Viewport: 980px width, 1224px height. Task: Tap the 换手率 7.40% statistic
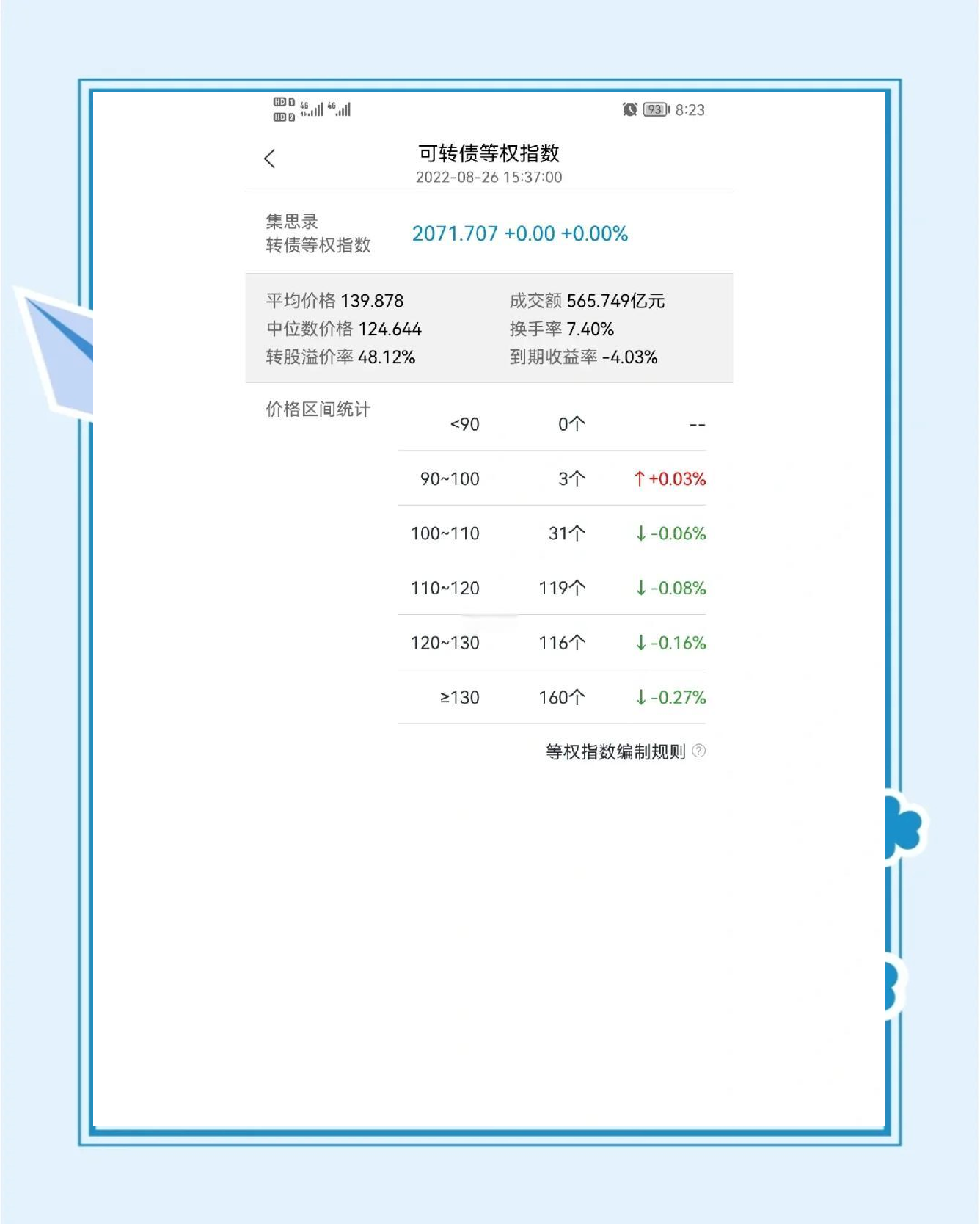561,329
